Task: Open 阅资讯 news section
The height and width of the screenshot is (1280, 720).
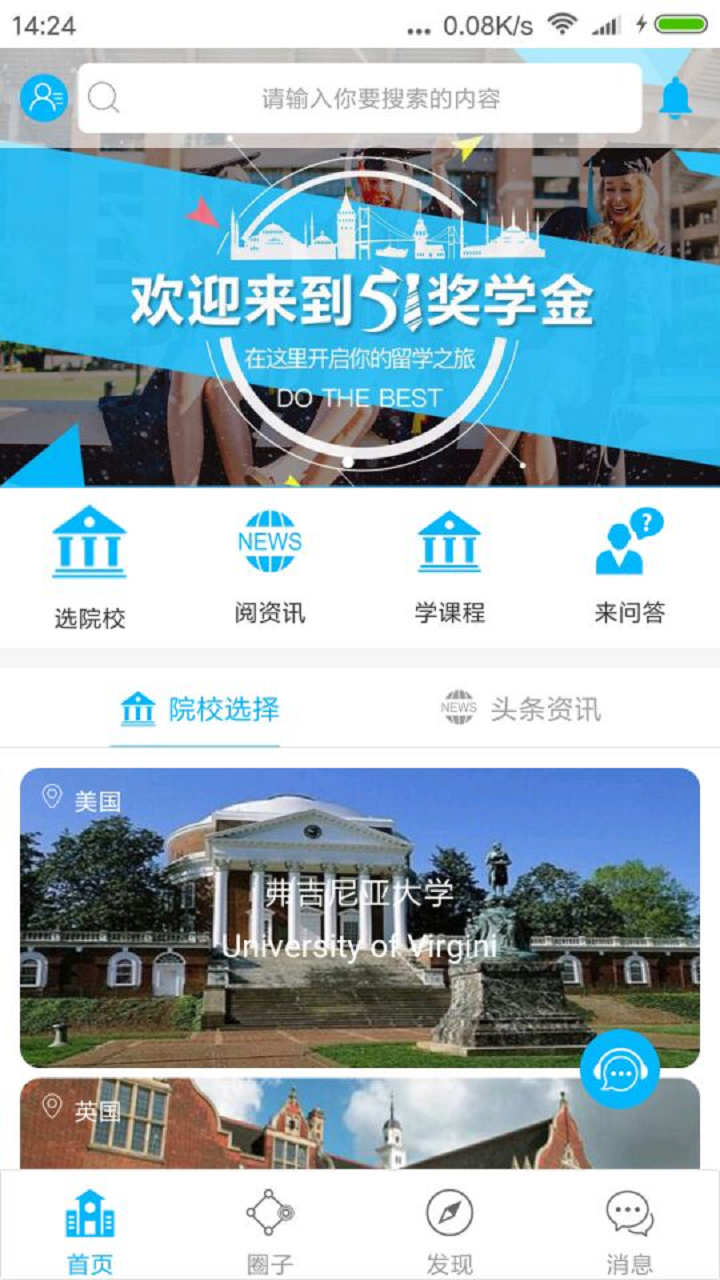Action: pos(270,567)
